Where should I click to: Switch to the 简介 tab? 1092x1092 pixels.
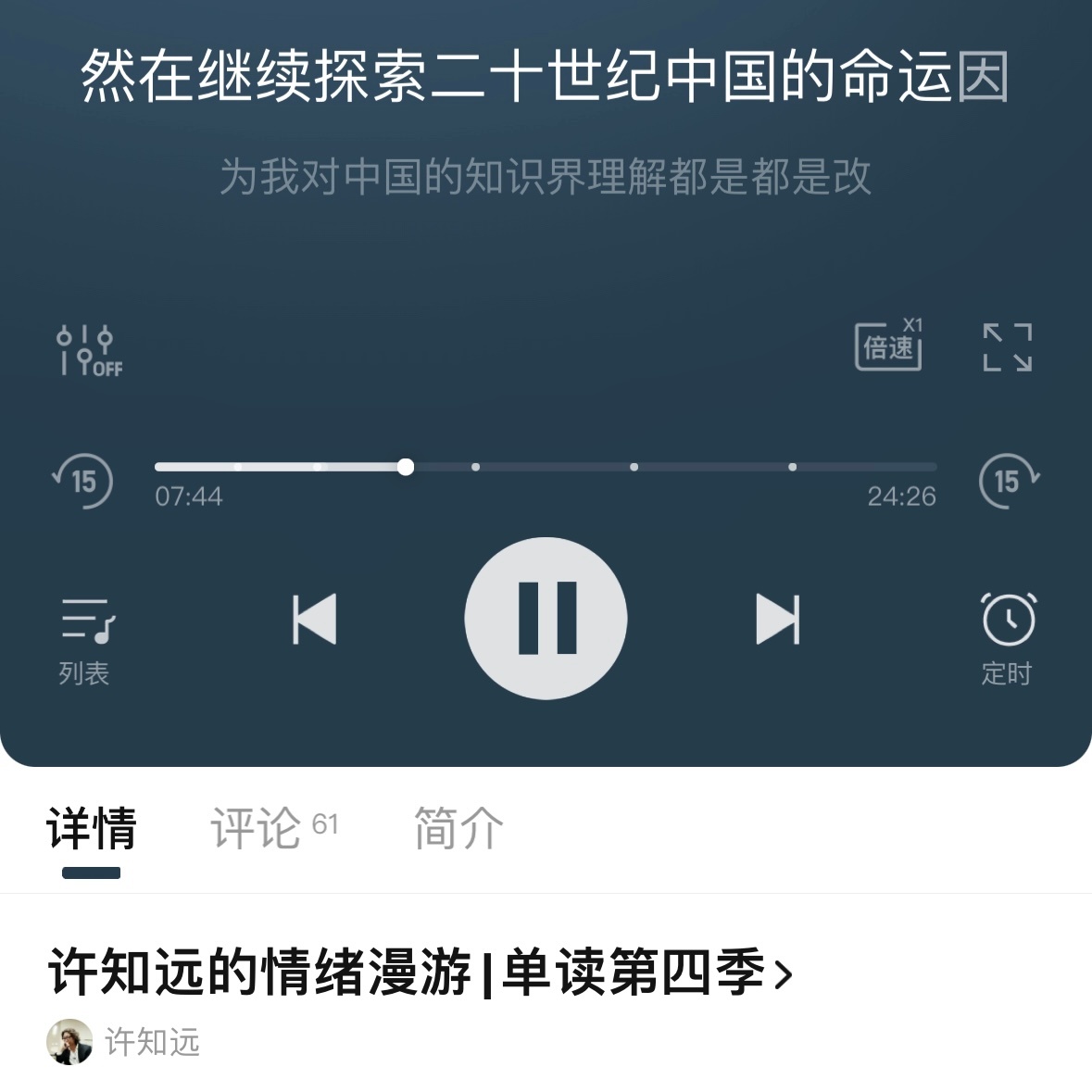[458, 828]
